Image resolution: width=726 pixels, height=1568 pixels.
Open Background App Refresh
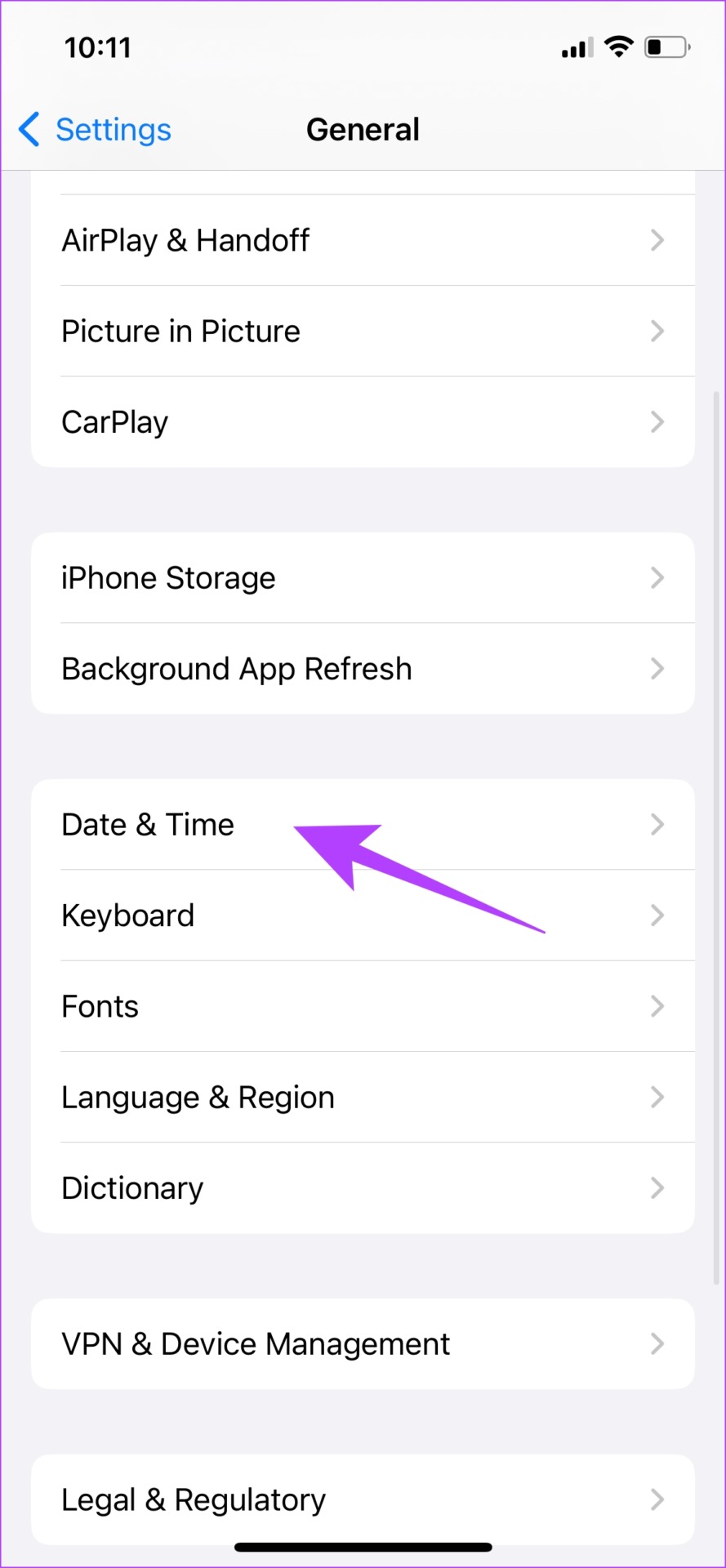362,669
